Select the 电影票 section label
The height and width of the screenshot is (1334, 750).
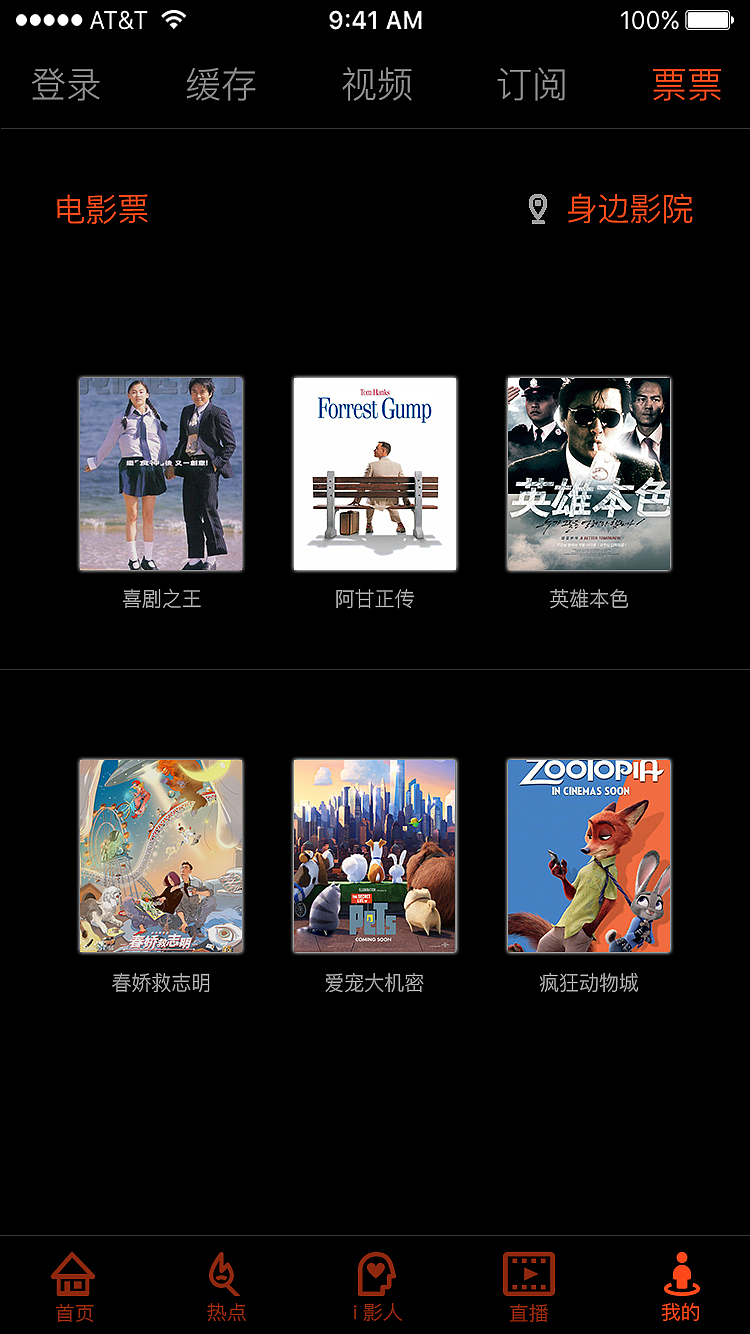click(101, 210)
